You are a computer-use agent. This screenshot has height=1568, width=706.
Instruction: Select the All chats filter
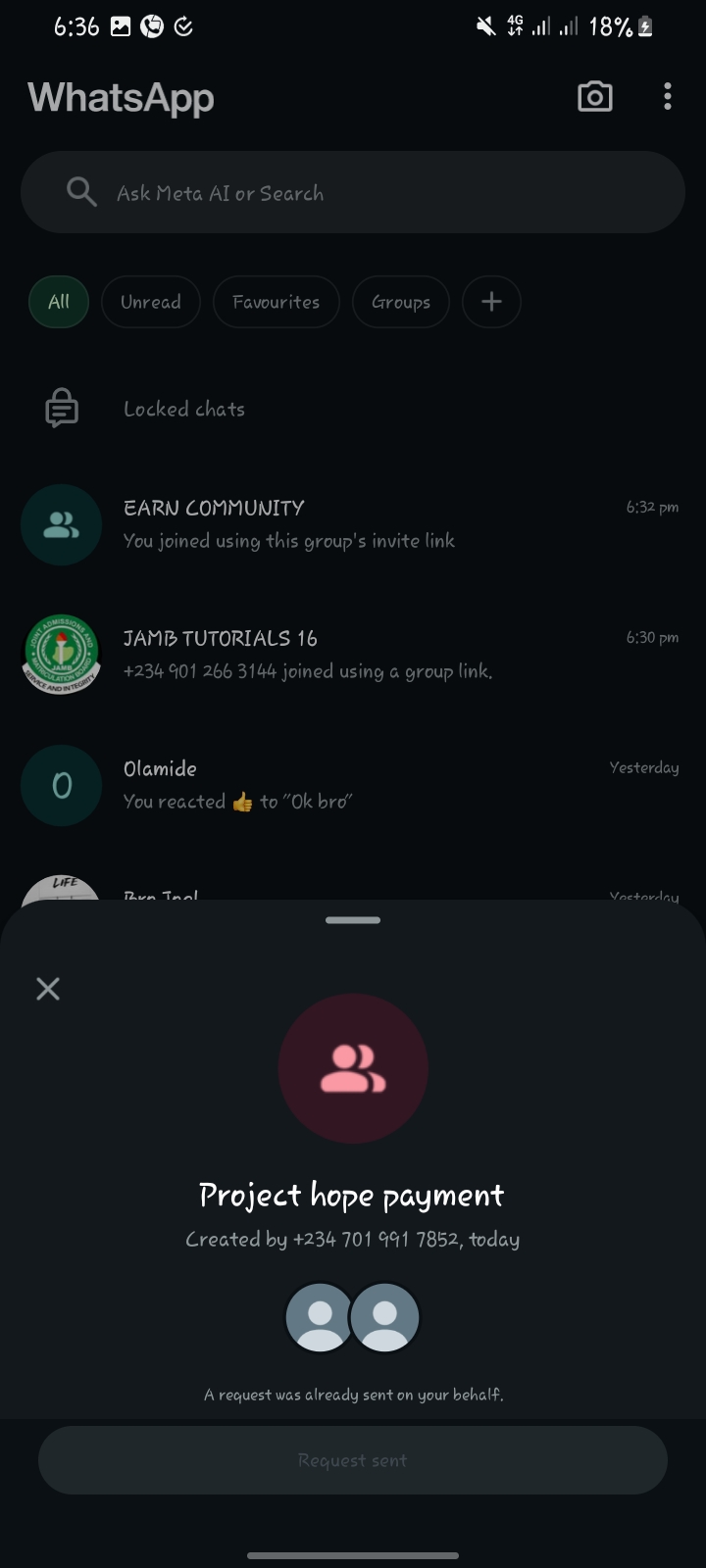click(x=59, y=302)
